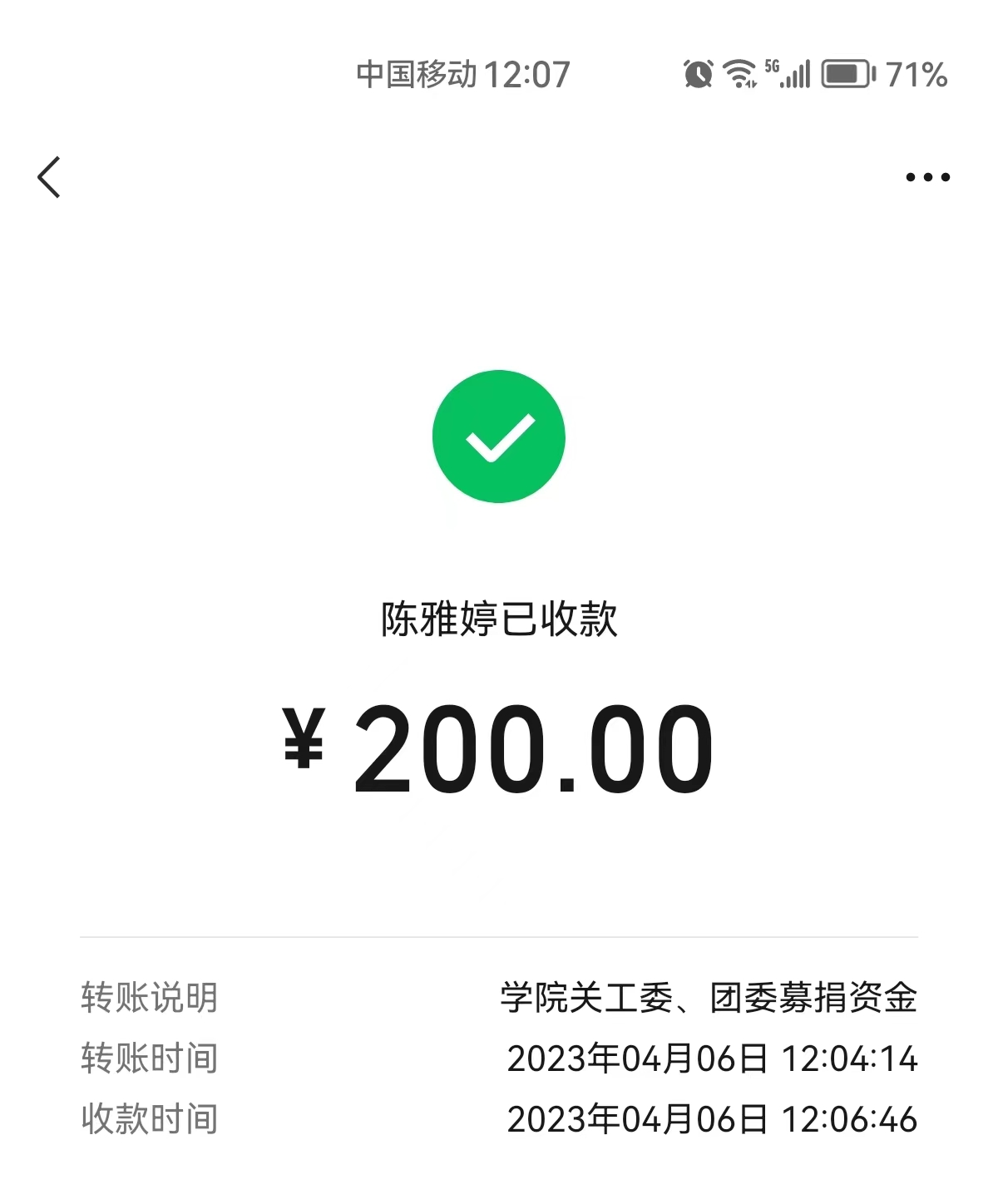Go back using the top-left arrow
This screenshot has height=1204, width=998.
coord(49,177)
